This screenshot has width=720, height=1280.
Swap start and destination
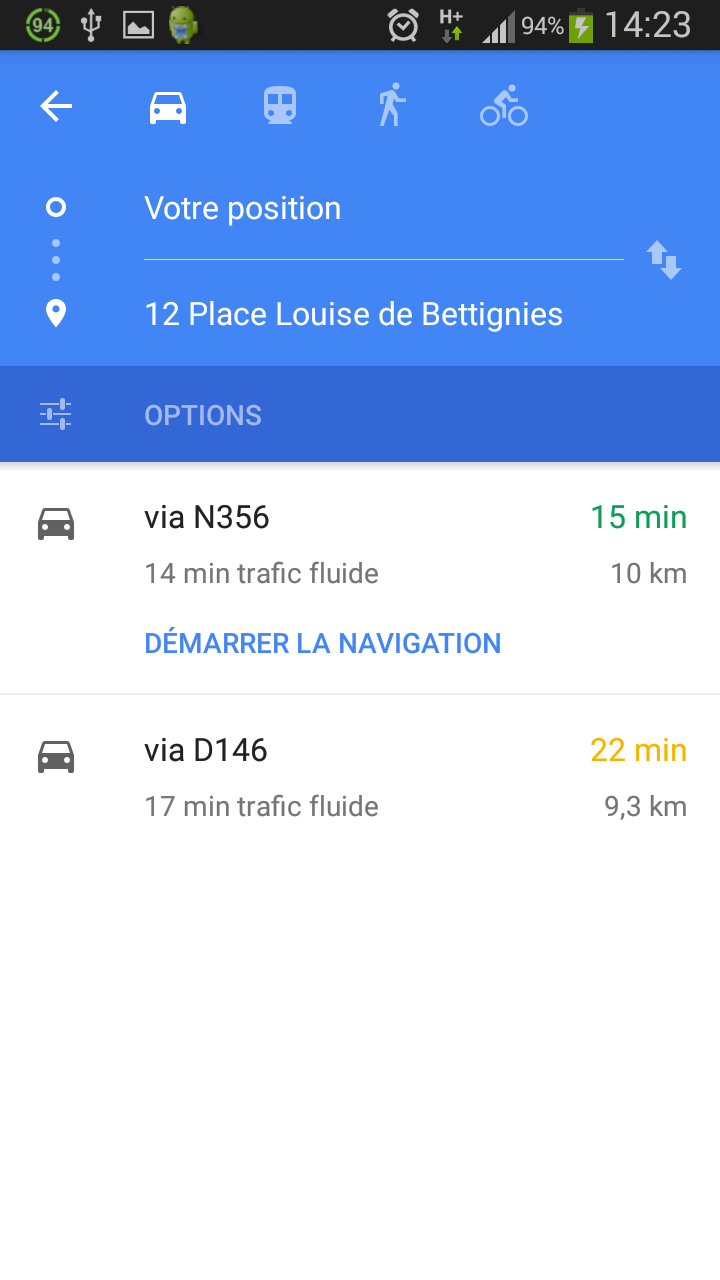(664, 260)
